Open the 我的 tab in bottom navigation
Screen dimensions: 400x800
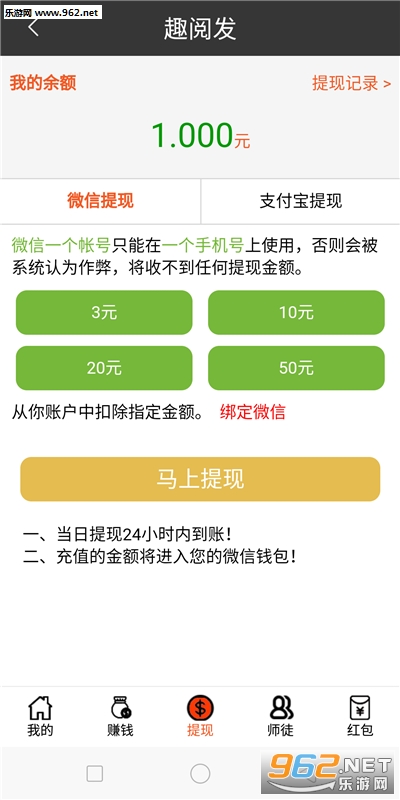pyautogui.click(x=40, y=716)
